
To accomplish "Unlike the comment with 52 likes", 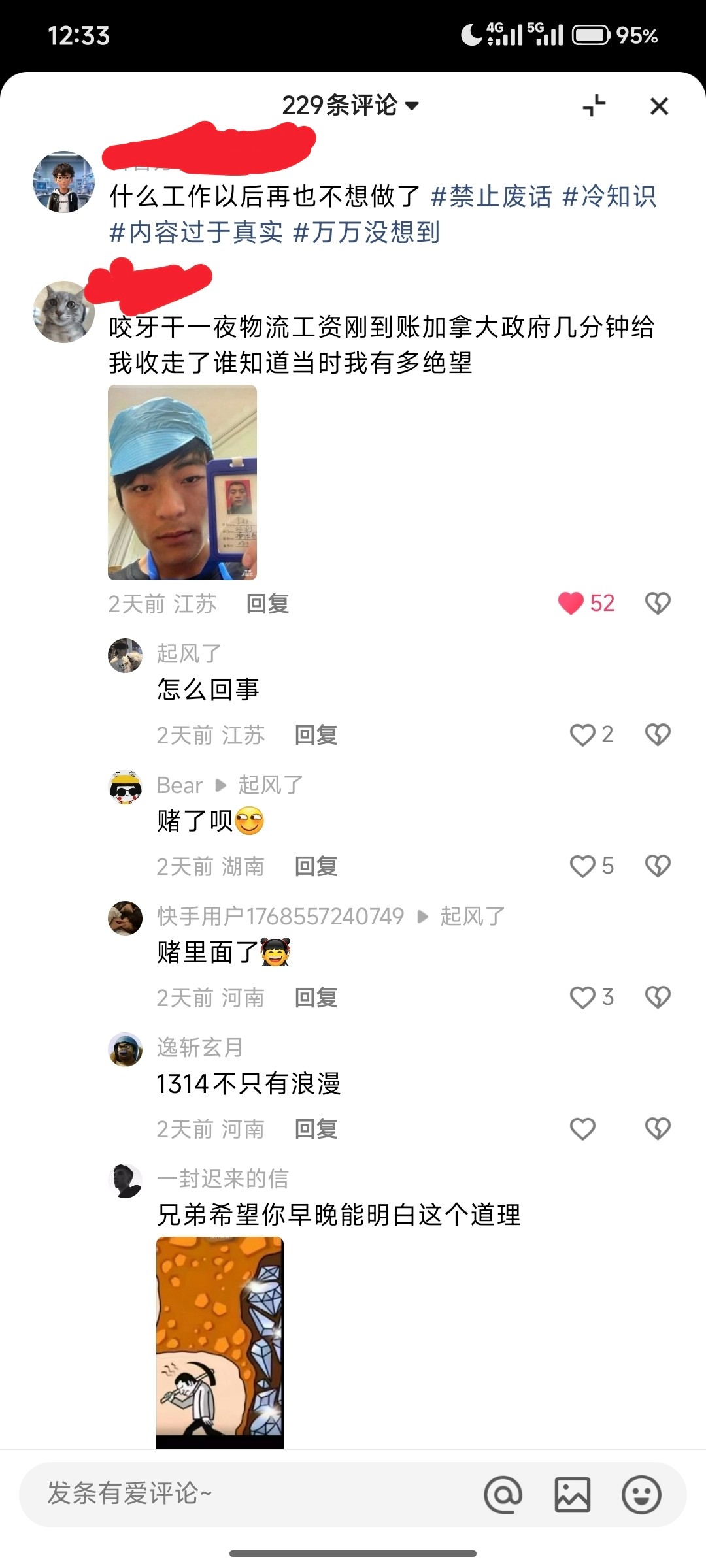I will coord(571,603).
